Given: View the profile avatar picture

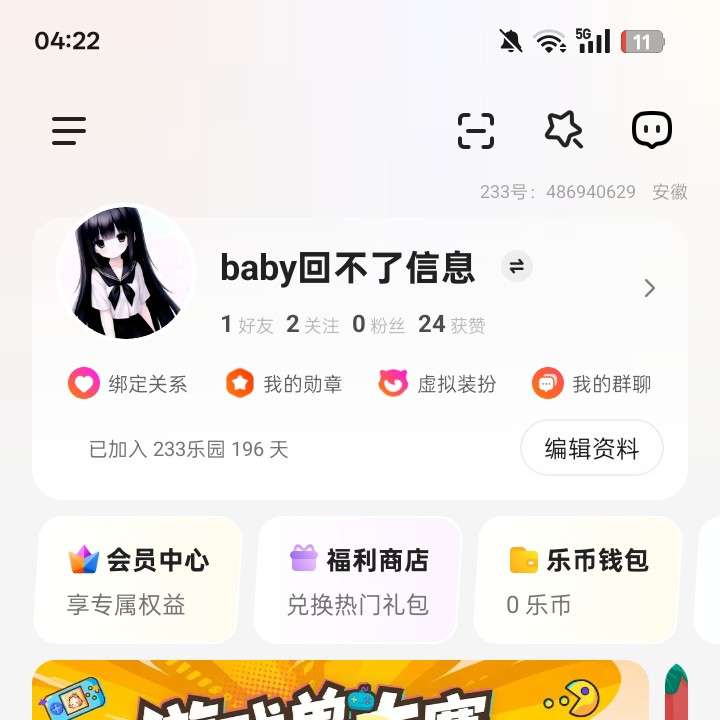Looking at the screenshot, I should (x=126, y=273).
